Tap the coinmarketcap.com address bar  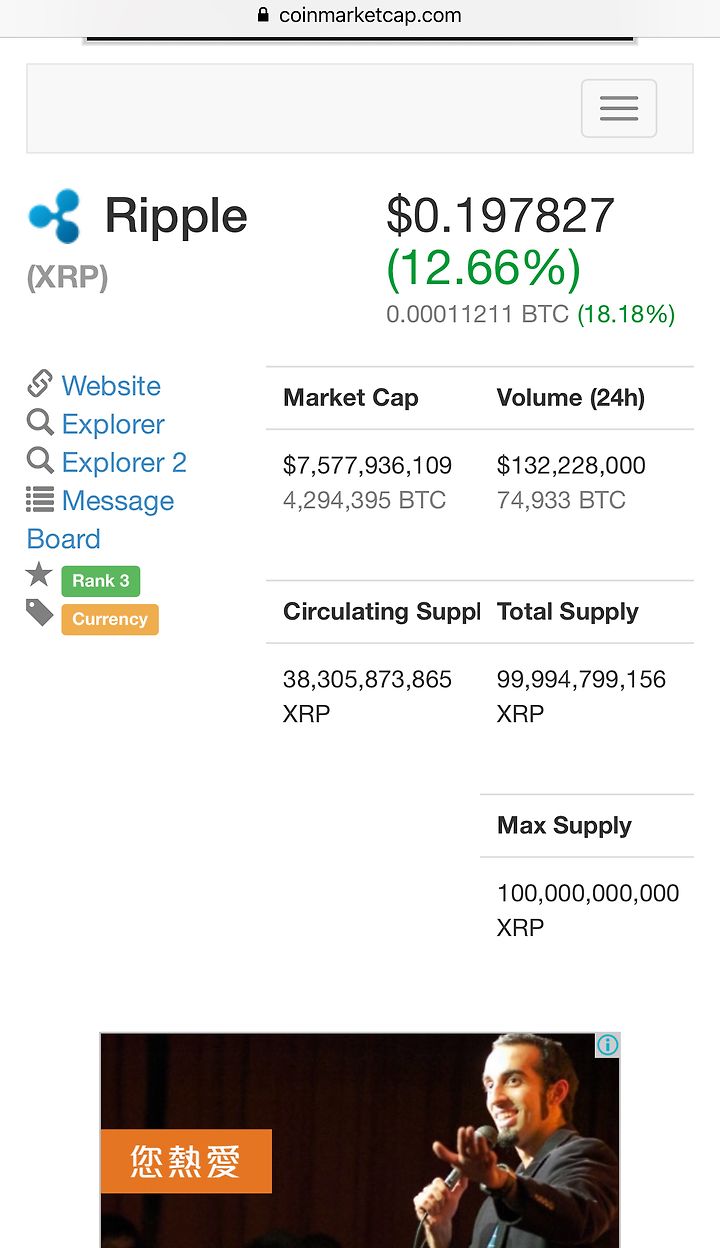(360, 15)
